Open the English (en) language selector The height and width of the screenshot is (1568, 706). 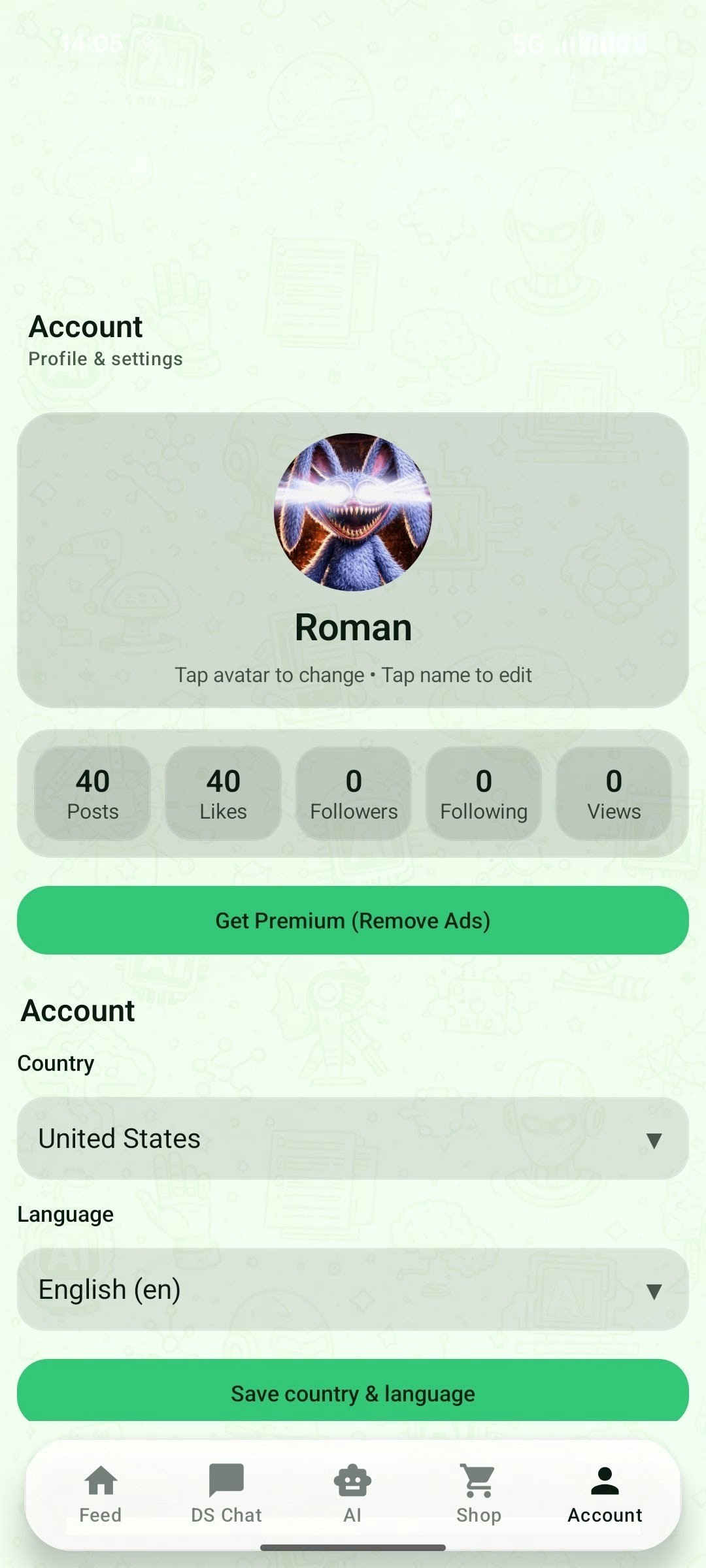coord(261,1289)
